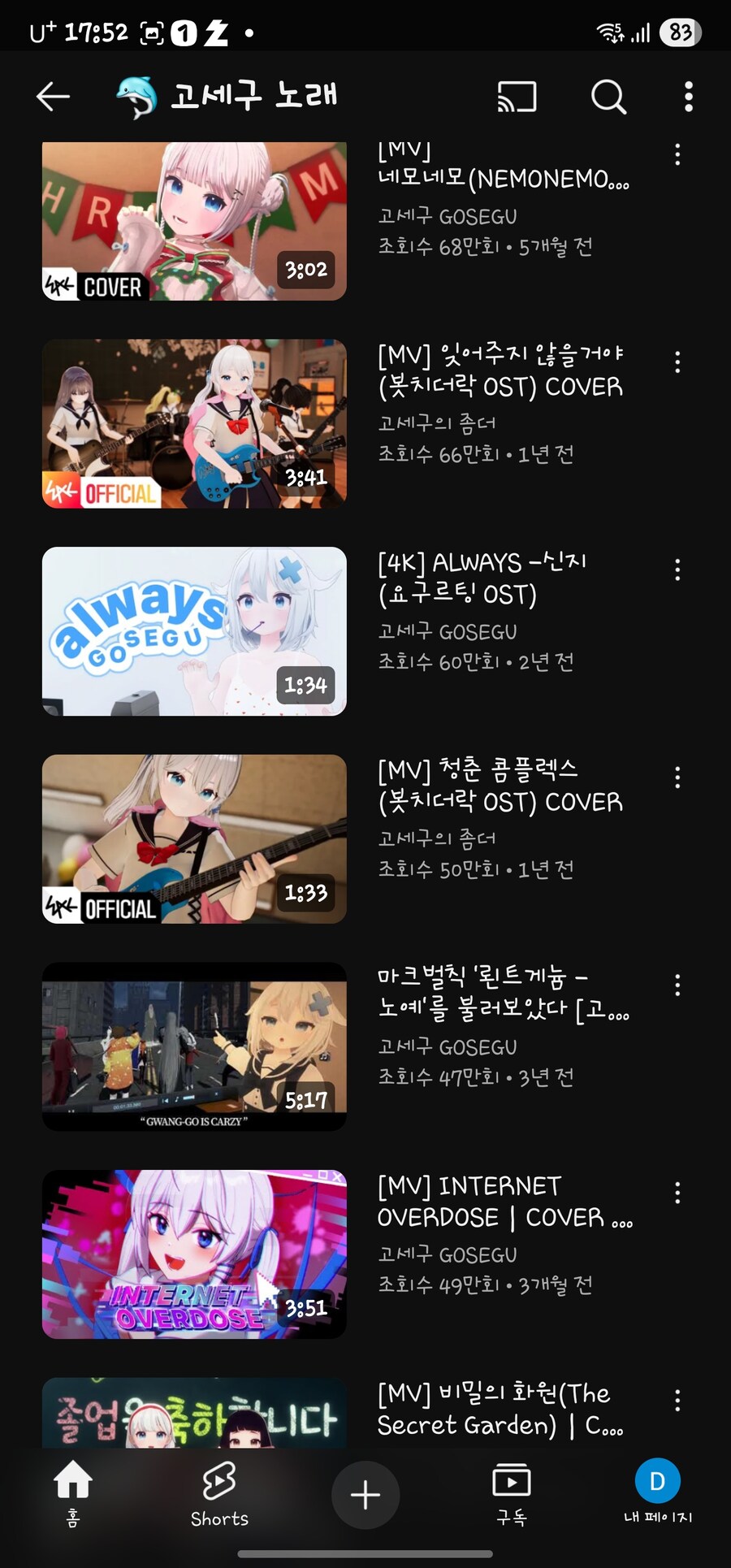Screen dimensions: 731x1568
Task: Open options for the ALWAYS 신지 video
Action: (677, 570)
